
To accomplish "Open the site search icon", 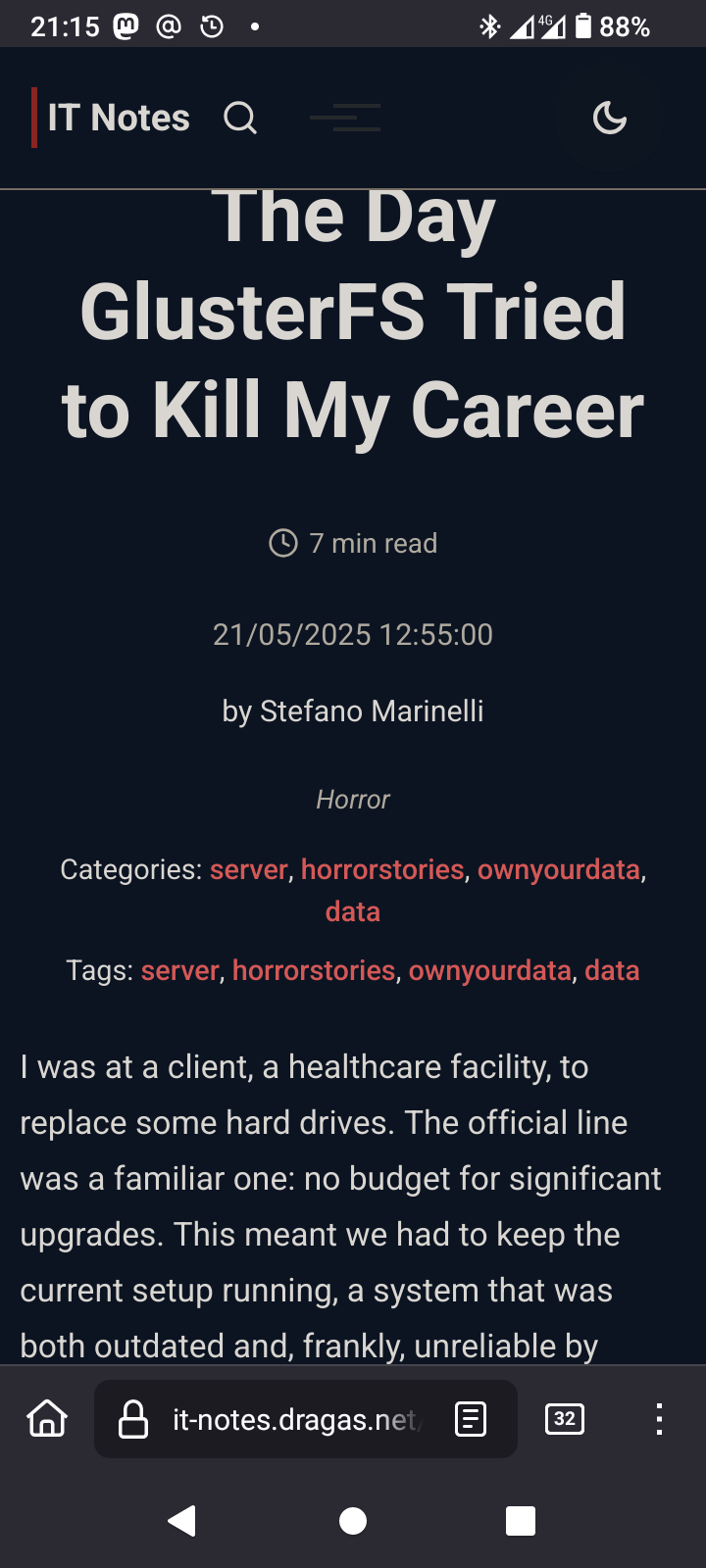I will [240, 119].
